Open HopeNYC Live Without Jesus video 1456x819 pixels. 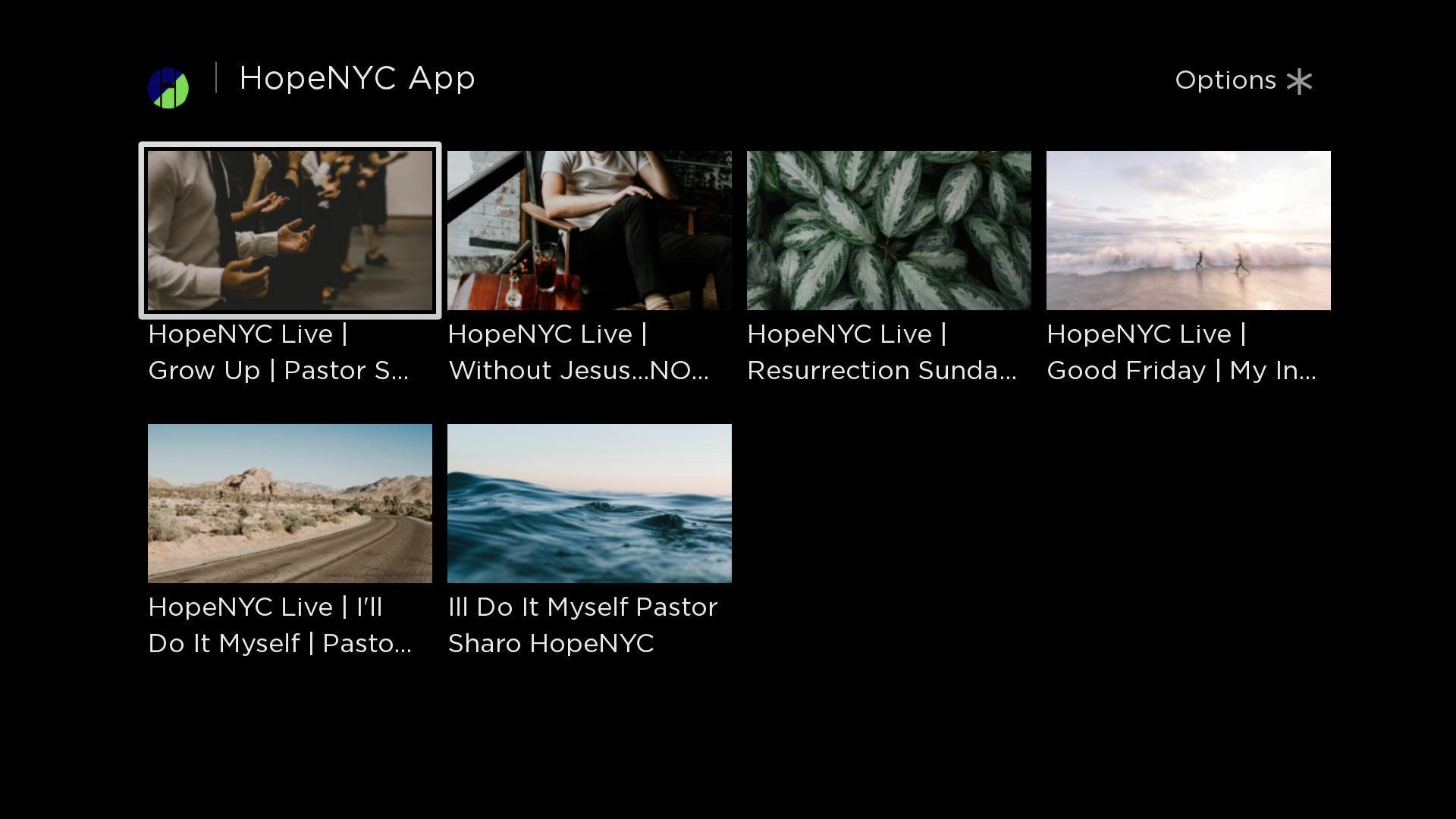coord(589,231)
